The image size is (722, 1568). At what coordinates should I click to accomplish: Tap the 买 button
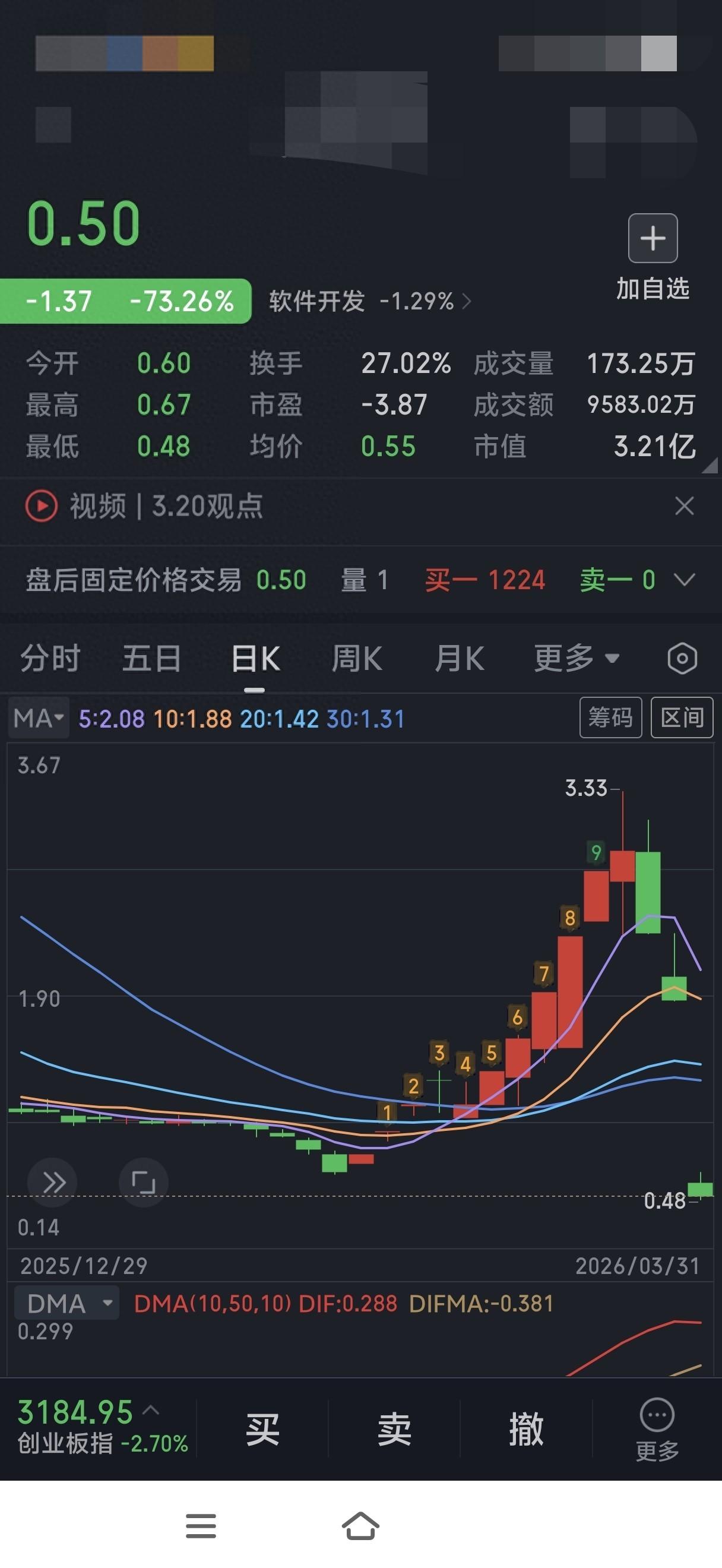click(262, 1428)
